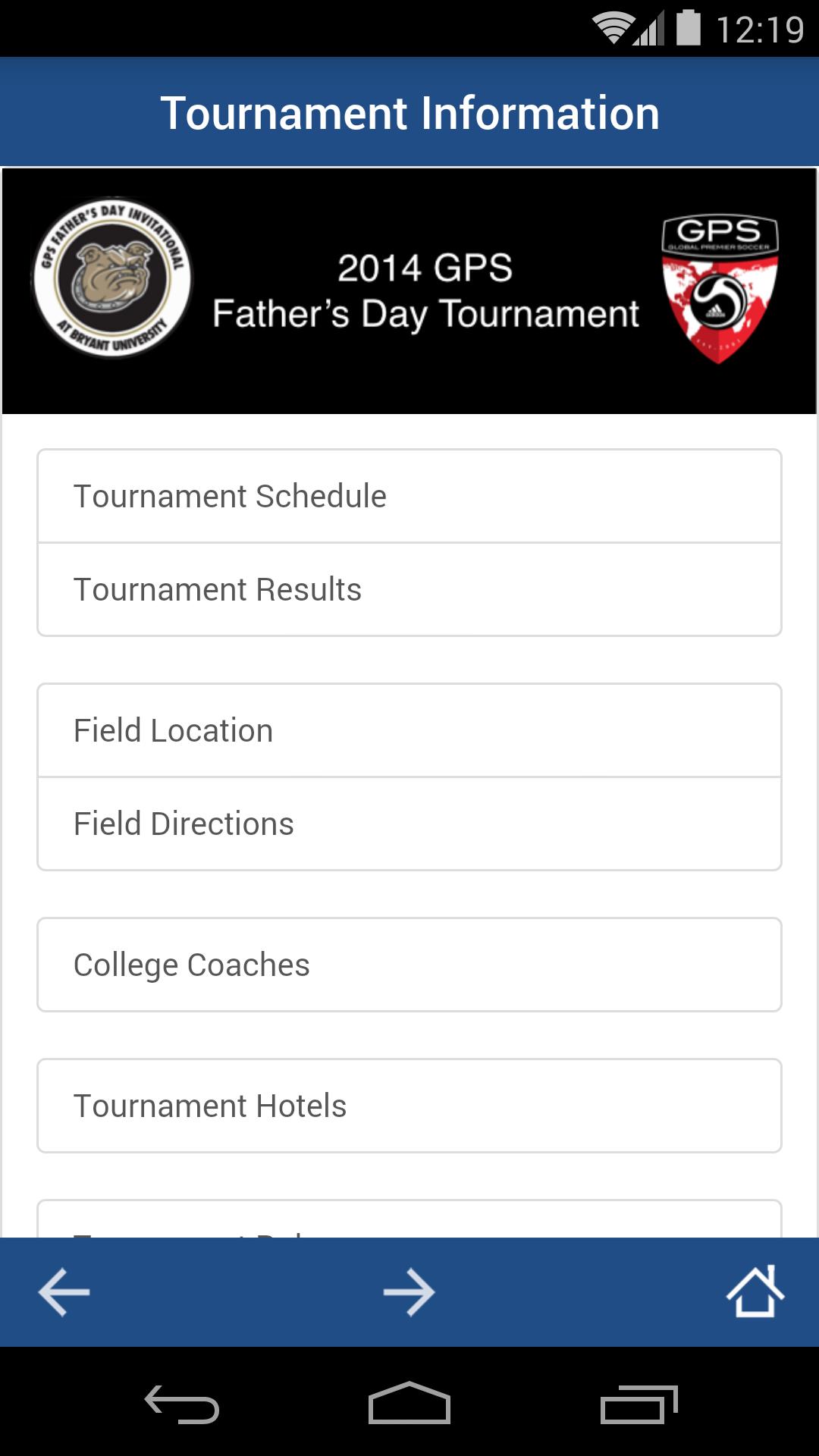819x1456 pixels.
Task: Select Field Directions
Action: point(409,822)
